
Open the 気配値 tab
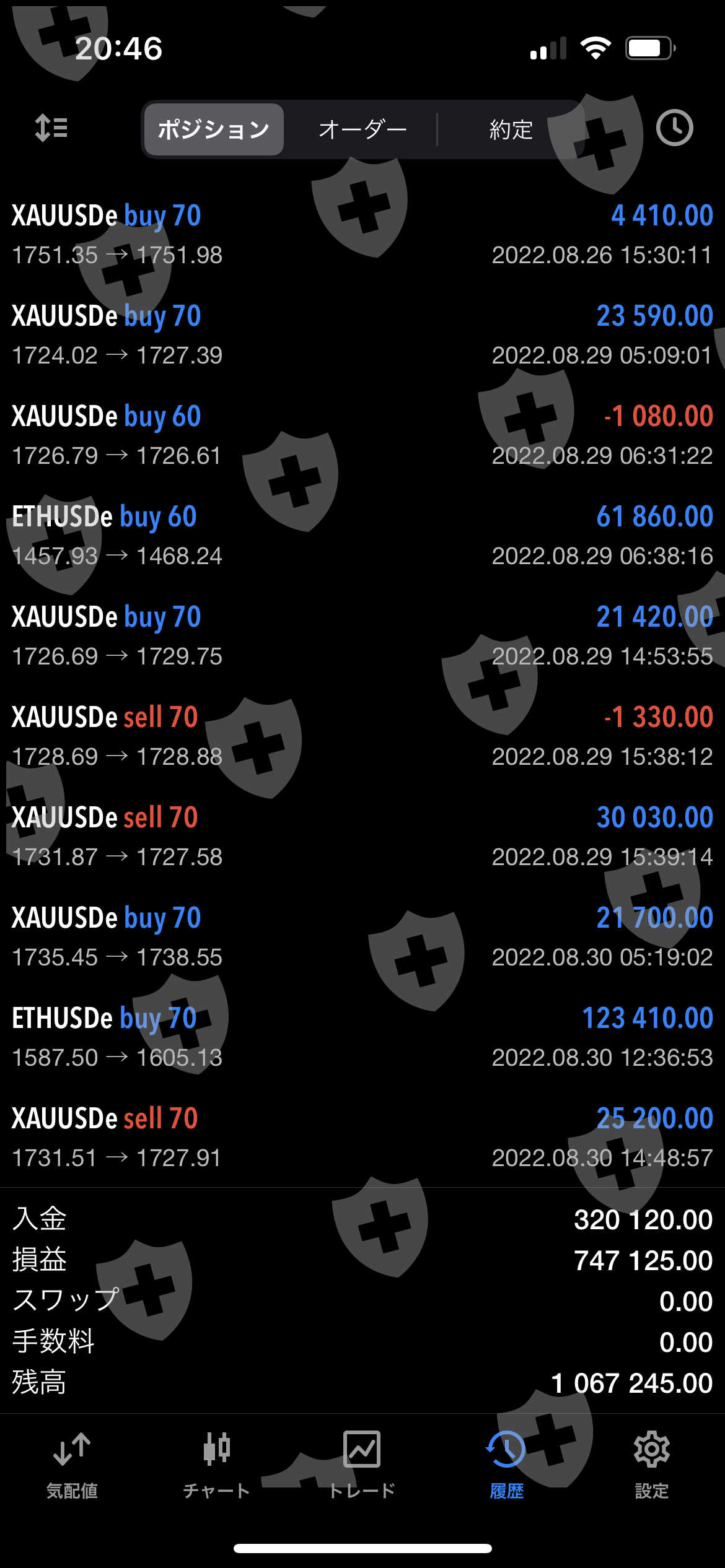72,1464
